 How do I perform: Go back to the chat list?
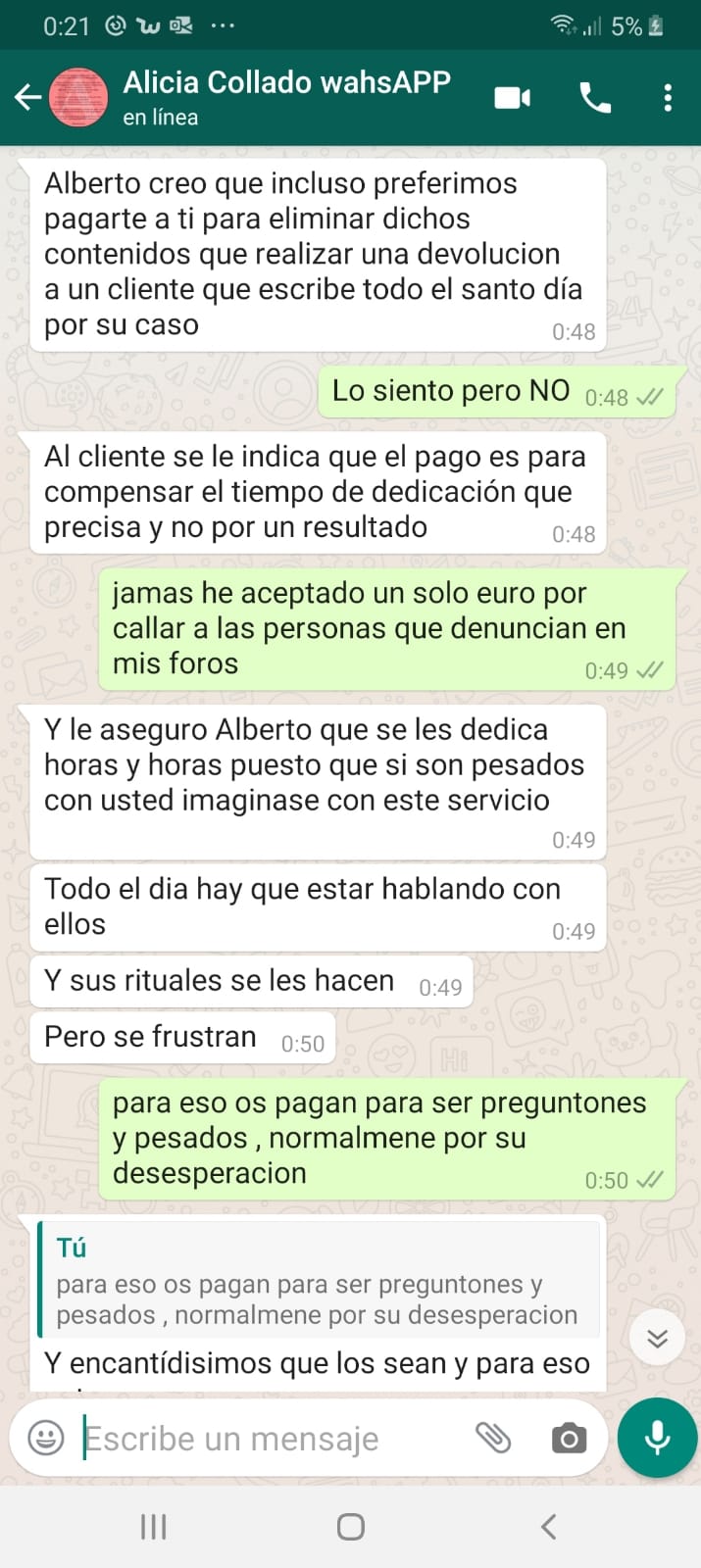(x=27, y=97)
